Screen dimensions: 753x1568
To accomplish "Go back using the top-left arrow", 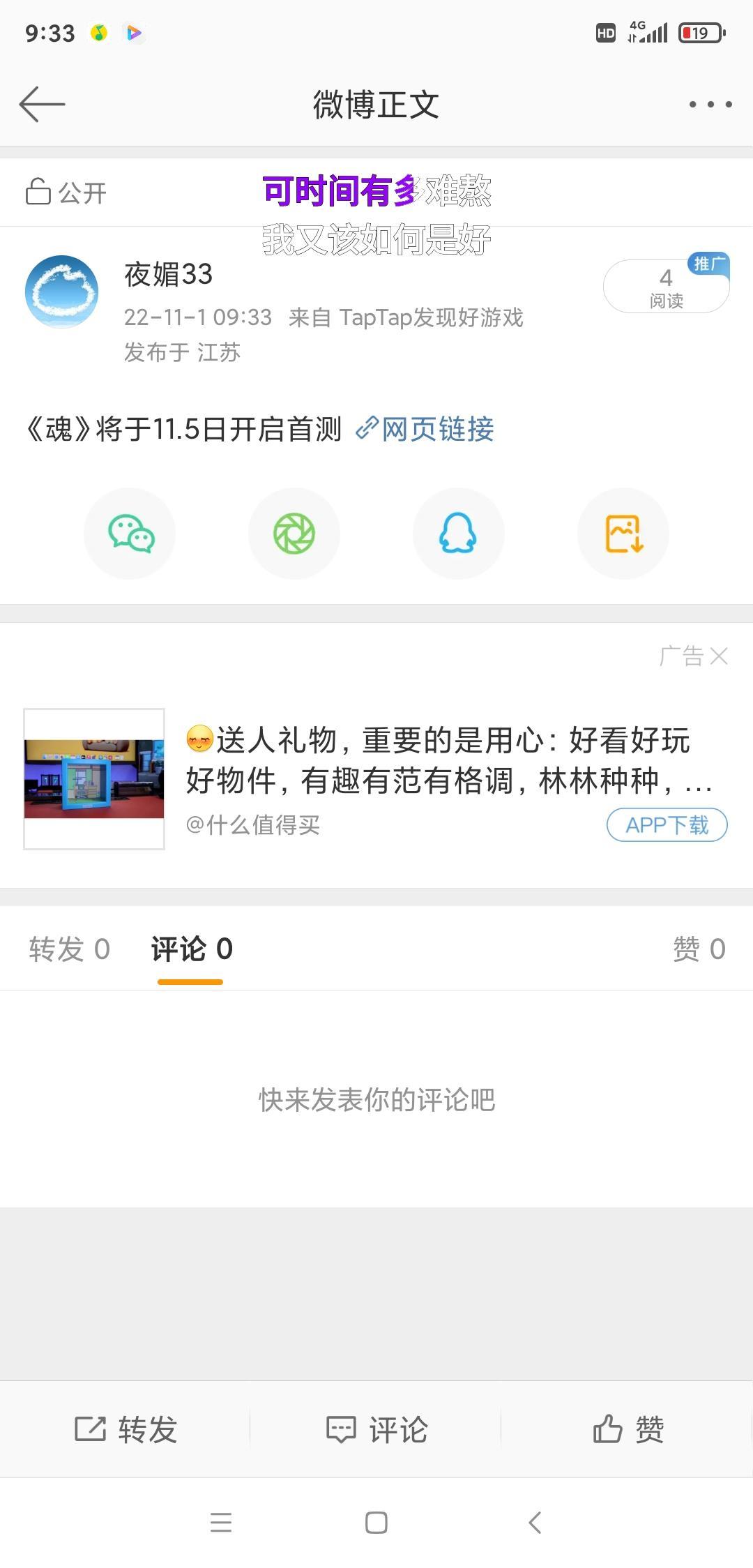I will 42,105.
